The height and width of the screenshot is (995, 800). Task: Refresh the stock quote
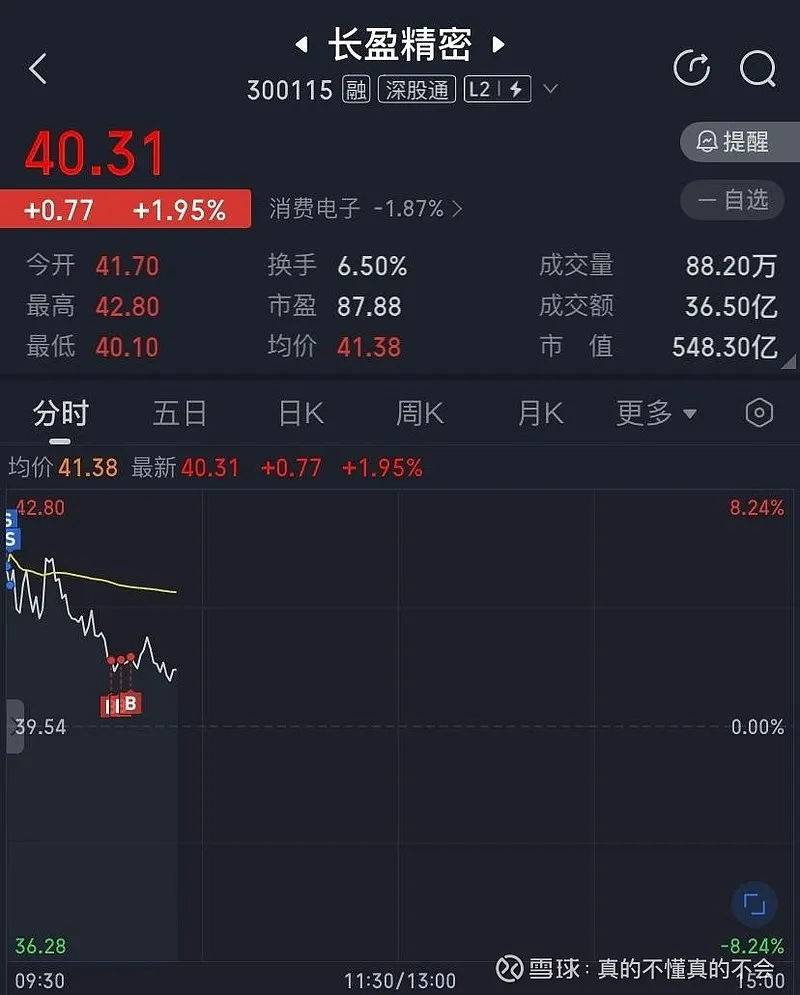[x=692, y=68]
